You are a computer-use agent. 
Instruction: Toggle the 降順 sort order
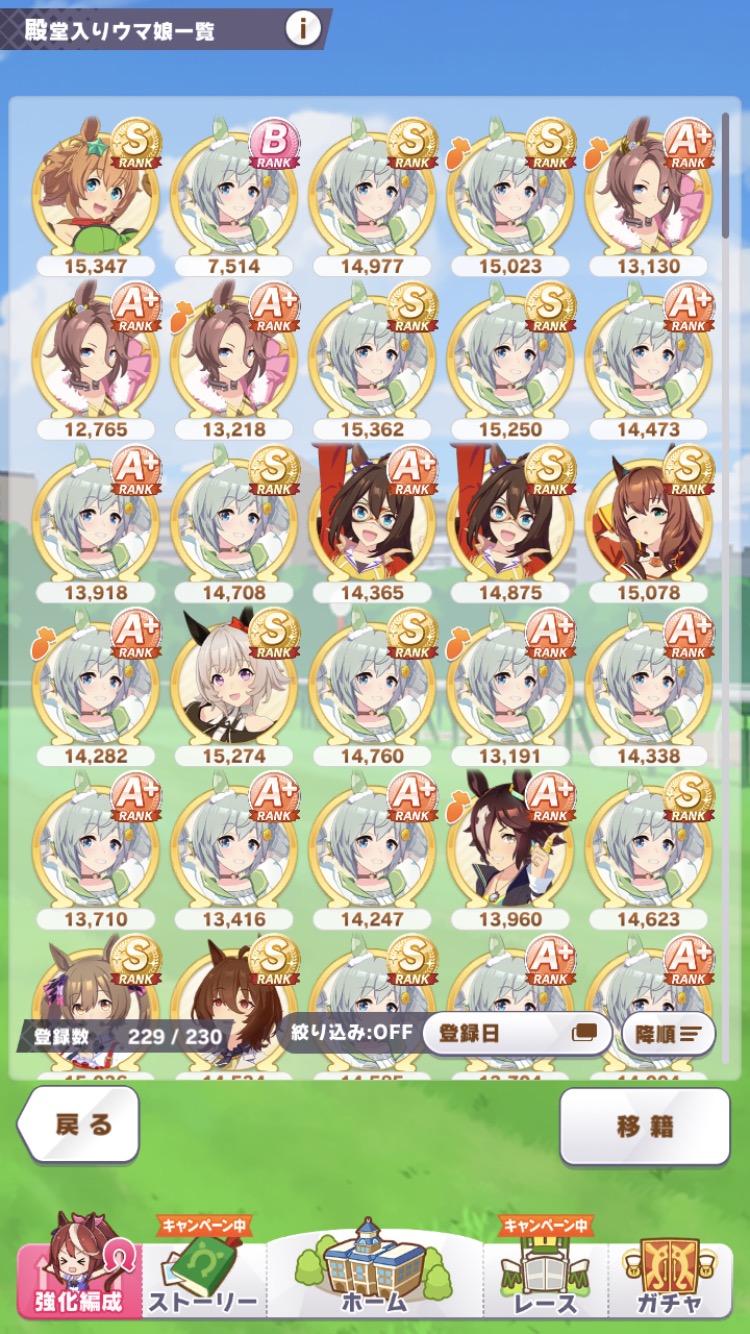[668, 1033]
